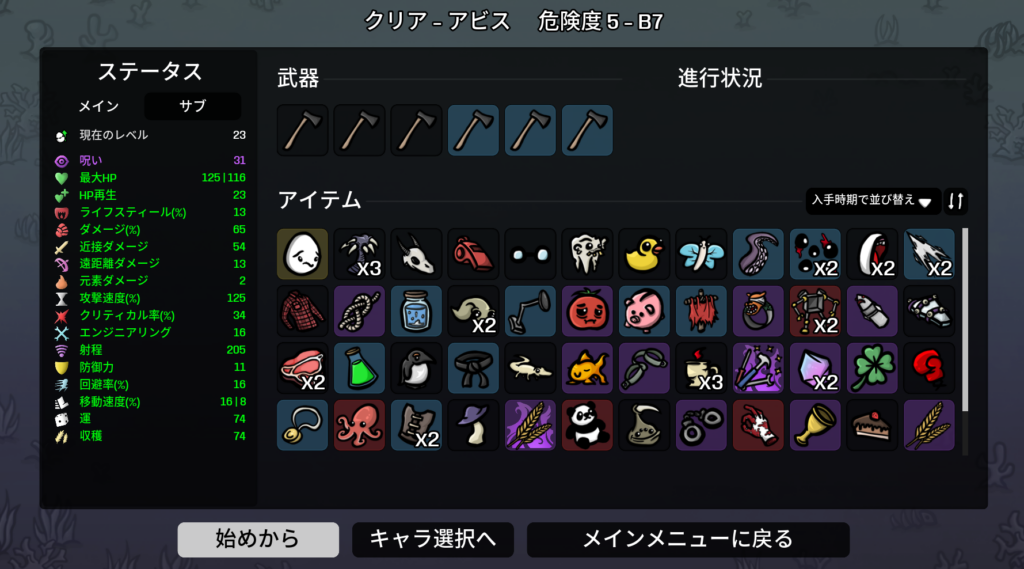Inspect the jar of water item
1024x569 pixels.
[416, 311]
